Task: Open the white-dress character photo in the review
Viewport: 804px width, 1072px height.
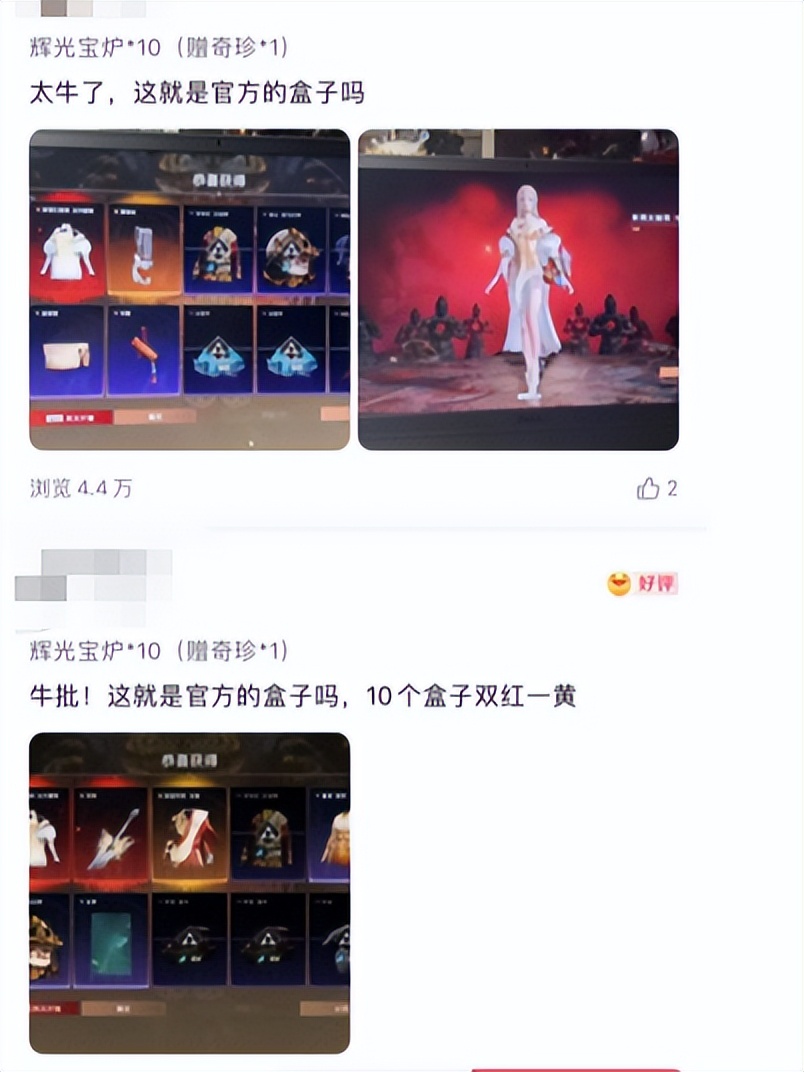Action: [x=518, y=289]
